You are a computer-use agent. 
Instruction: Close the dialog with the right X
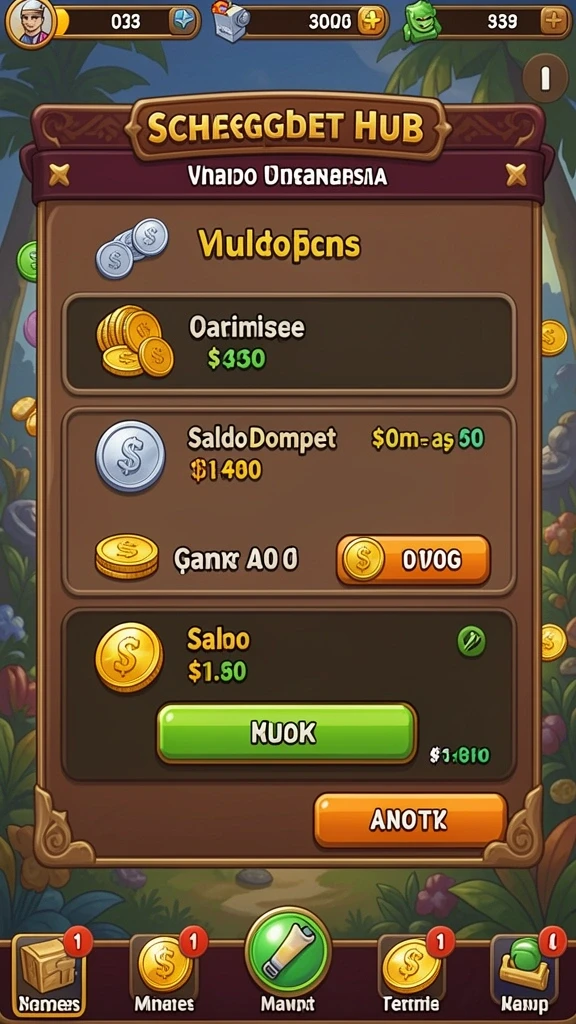[516, 174]
